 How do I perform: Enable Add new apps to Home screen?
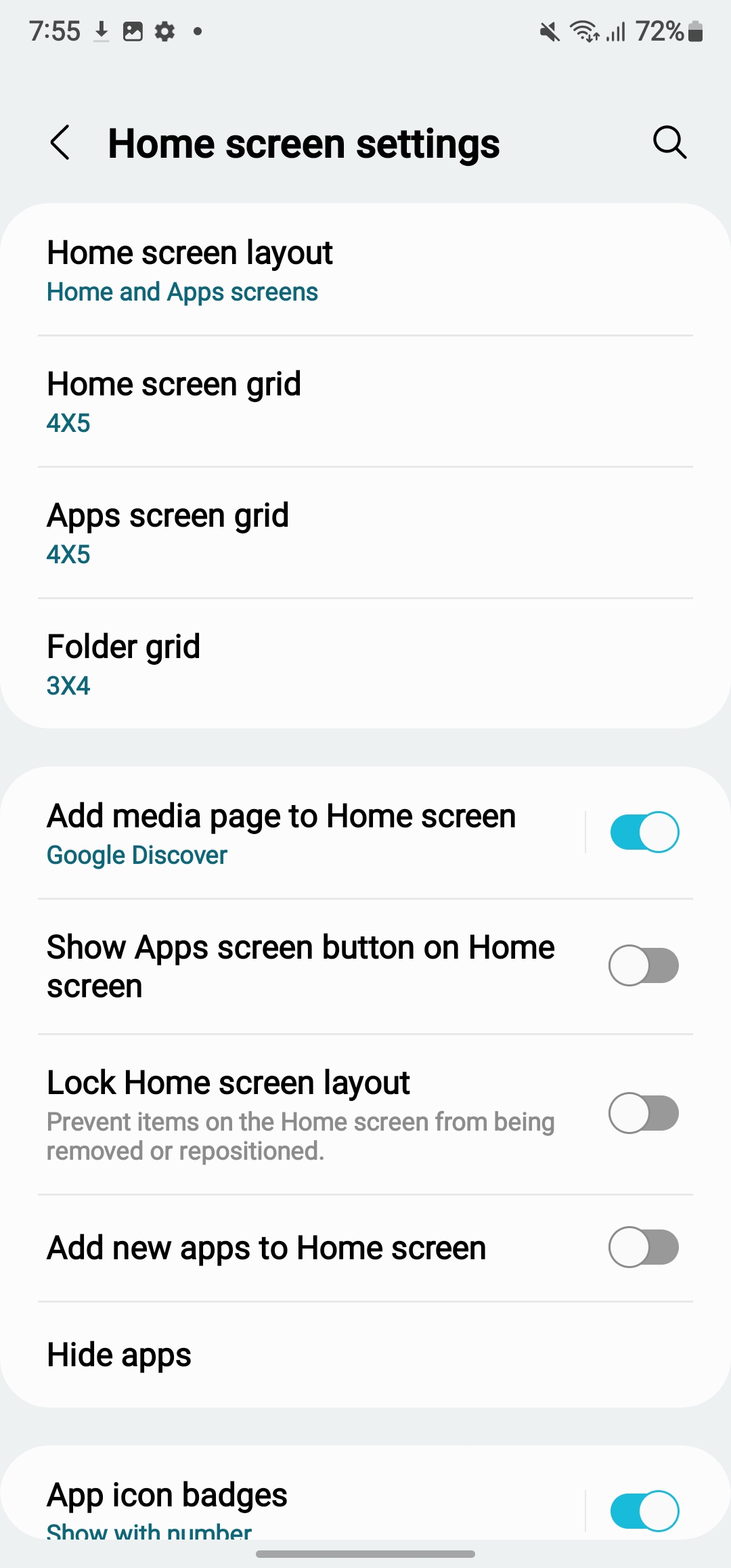pos(644,1247)
